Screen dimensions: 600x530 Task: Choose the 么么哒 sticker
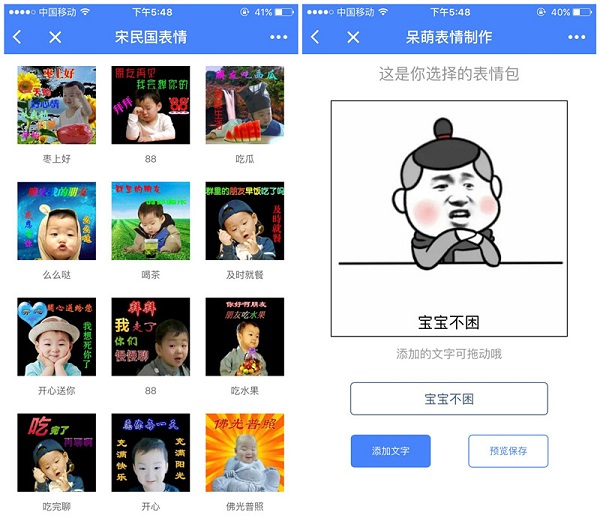coord(57,221)
